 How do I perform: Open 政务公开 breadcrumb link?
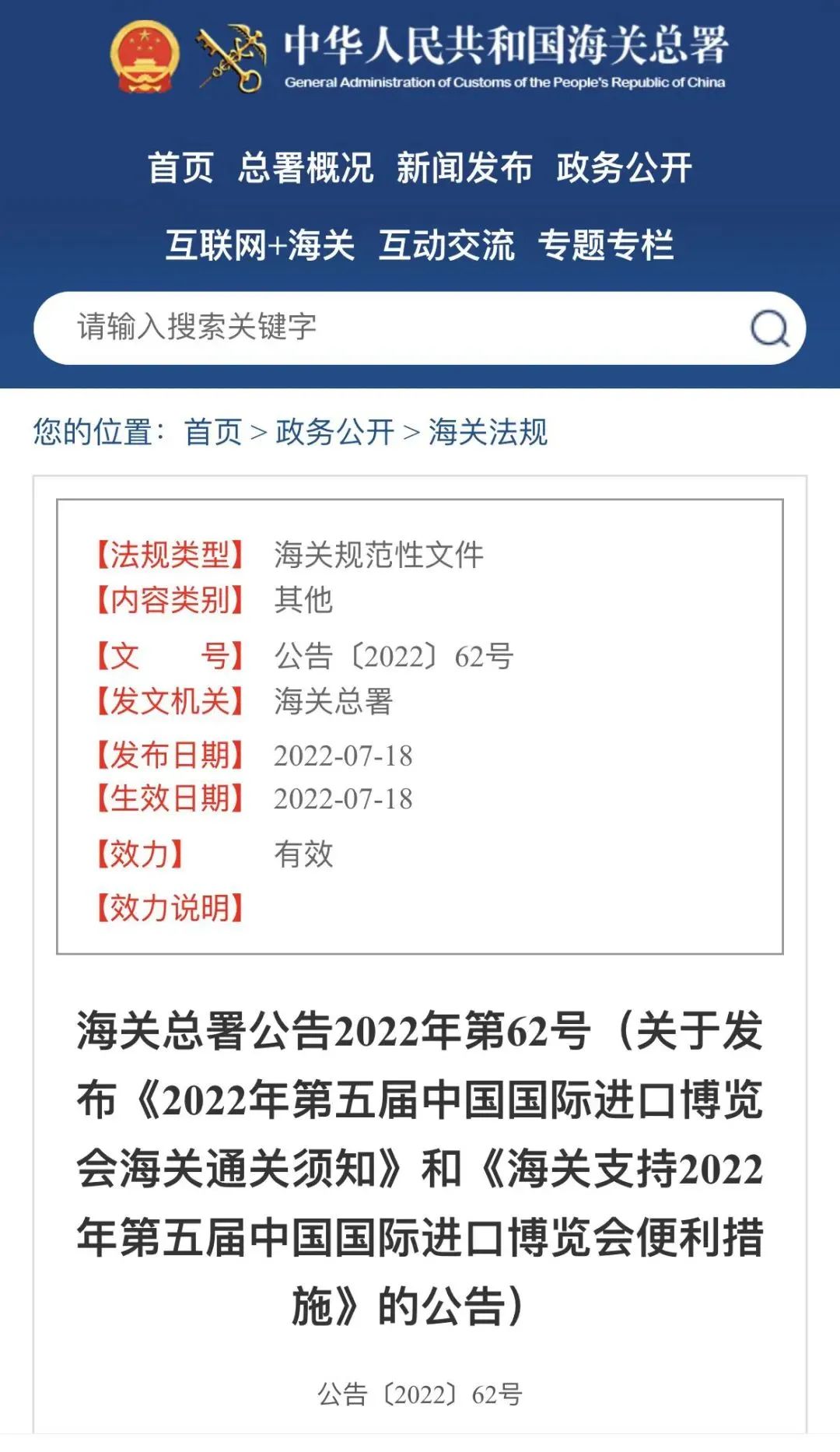click(334, 432)
